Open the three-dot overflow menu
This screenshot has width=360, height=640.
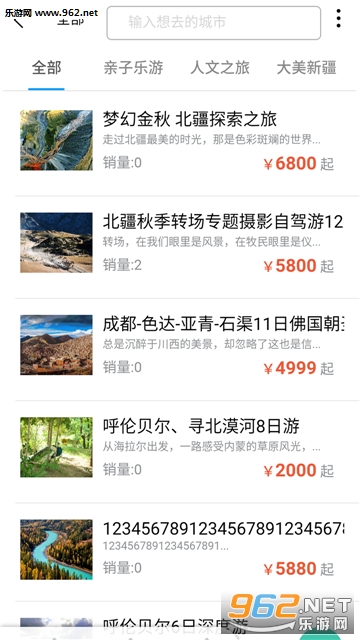pyautogui.click(x=338, y=18)
